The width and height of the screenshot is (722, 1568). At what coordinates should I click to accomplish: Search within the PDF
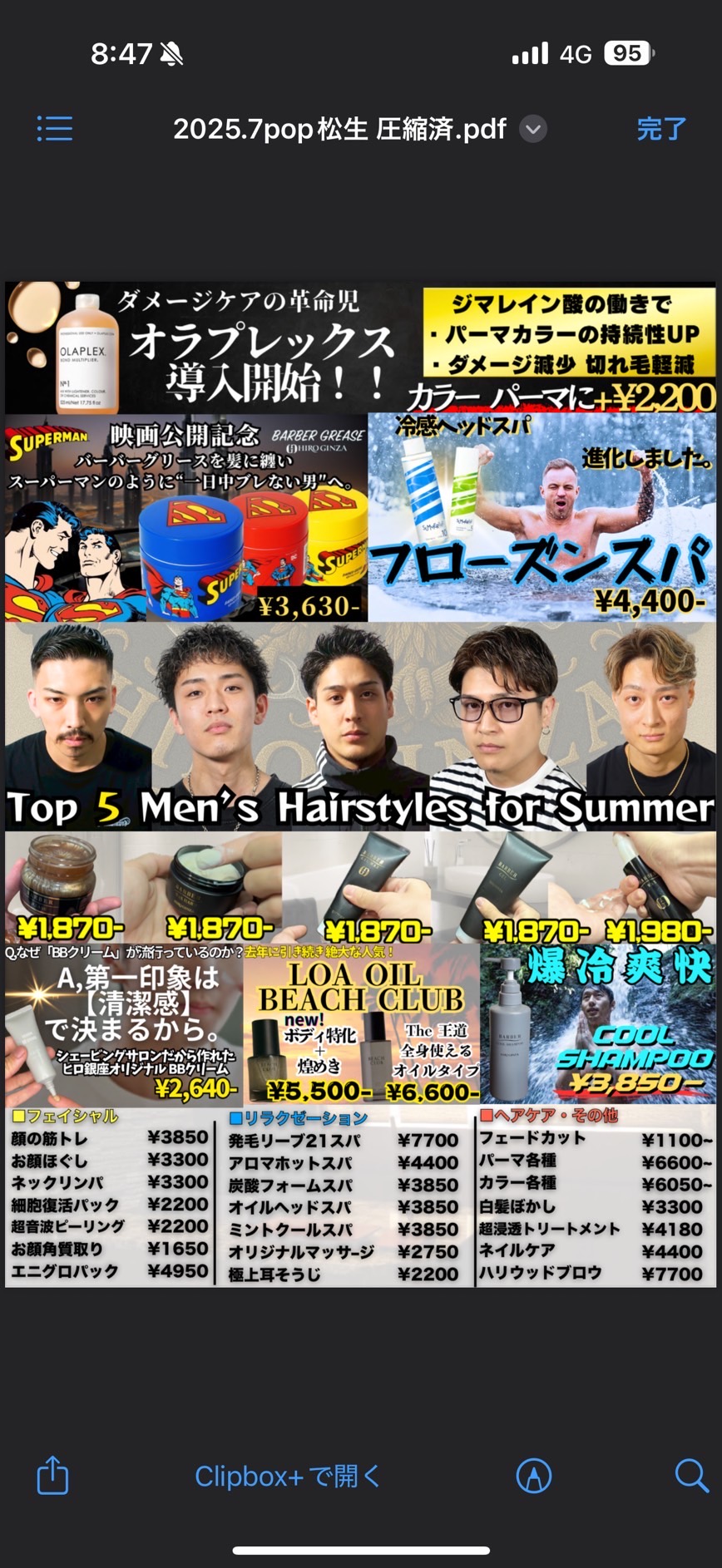pos(690,1475)
